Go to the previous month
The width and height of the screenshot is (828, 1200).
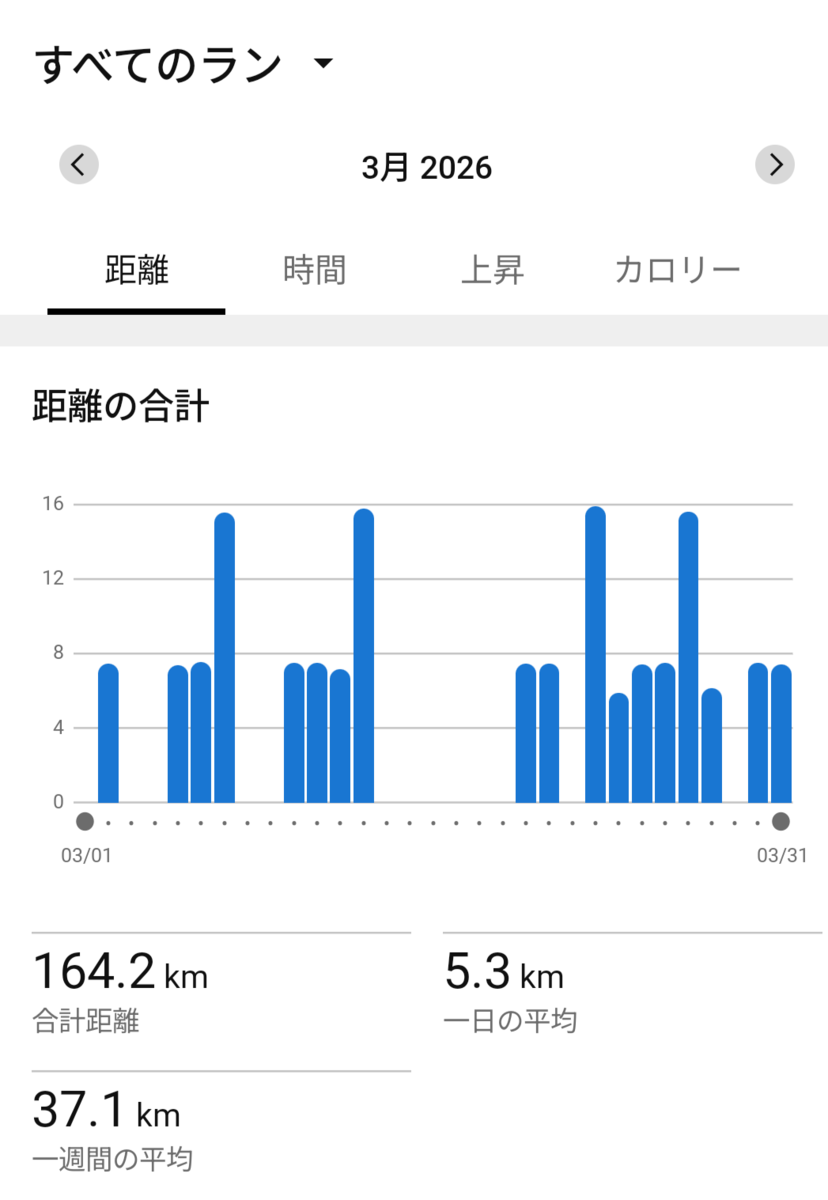[79, 164]
